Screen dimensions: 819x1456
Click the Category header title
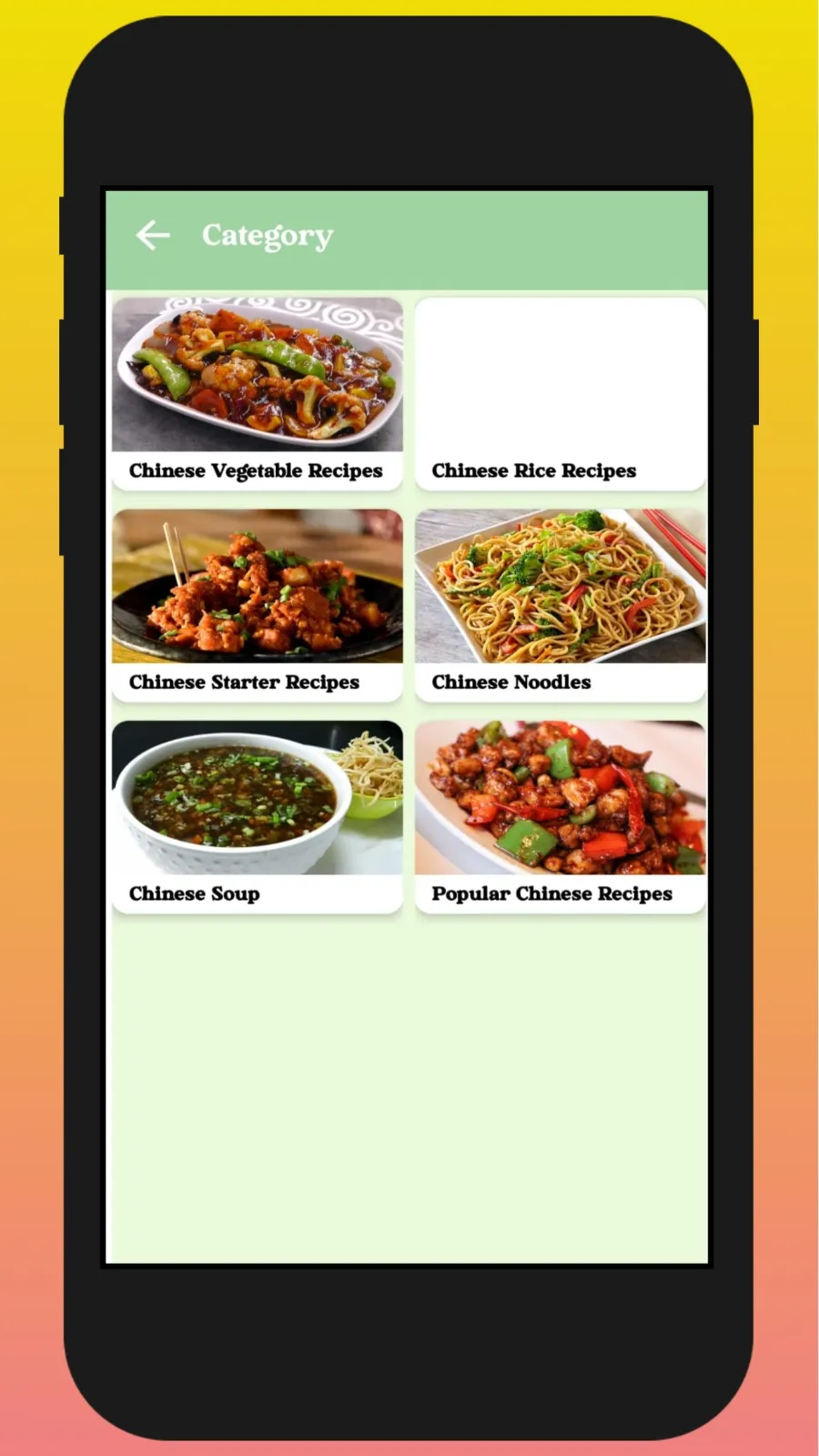(x=267, y=235)
